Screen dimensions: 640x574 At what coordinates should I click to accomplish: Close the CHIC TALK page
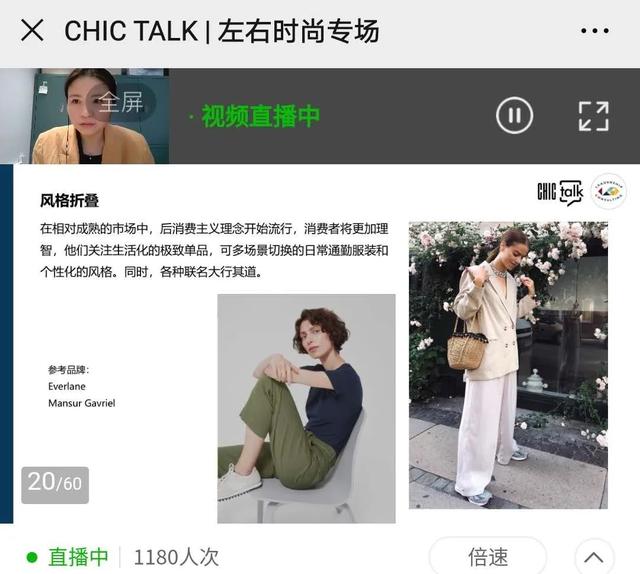[32, 31]
